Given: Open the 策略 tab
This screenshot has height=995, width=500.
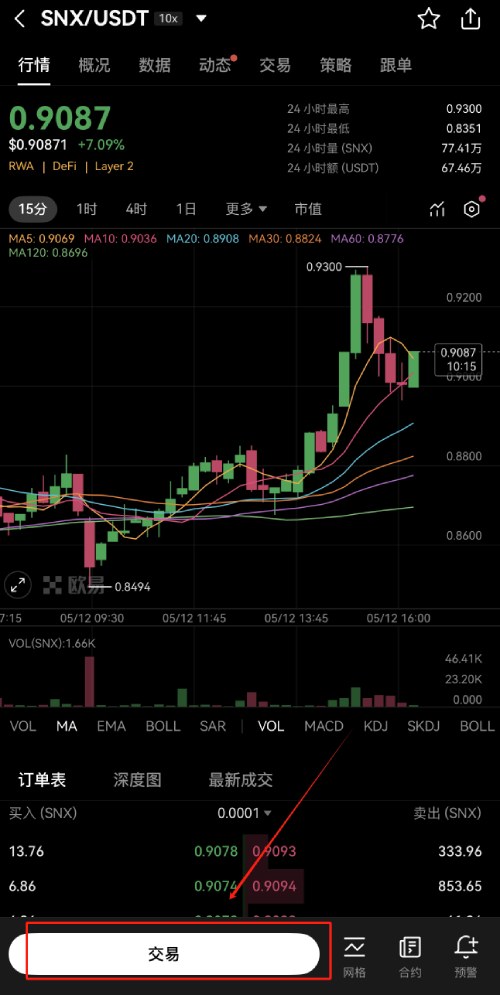Looking at the screenshot, I should [335, 65].
